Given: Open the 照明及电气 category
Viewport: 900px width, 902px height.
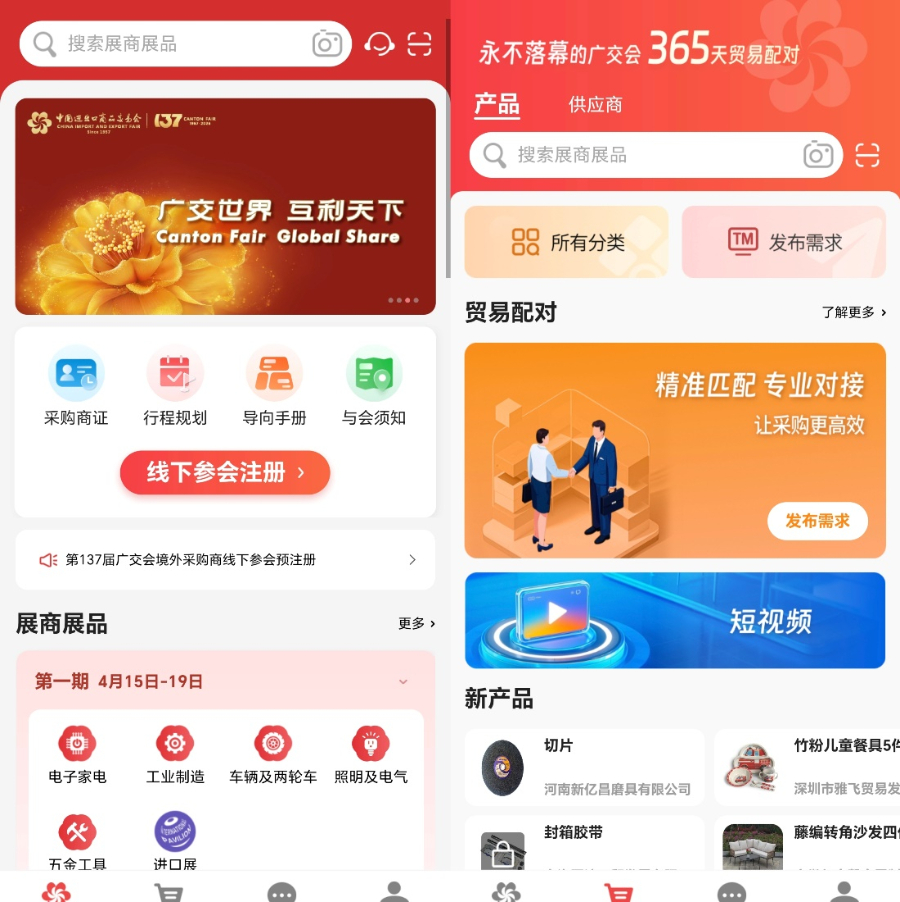Looking at the screenshot, I should (371, 755).
